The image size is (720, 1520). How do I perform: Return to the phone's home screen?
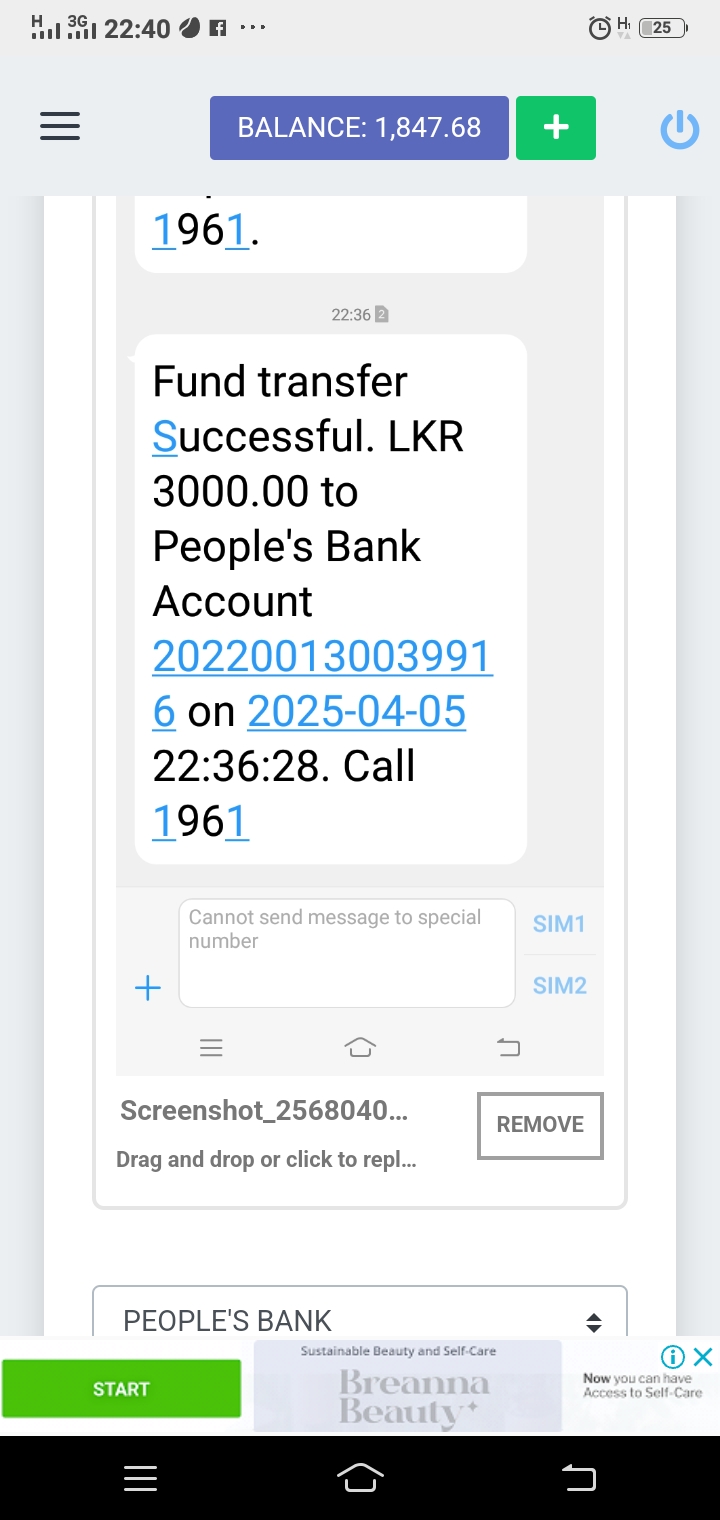pos(360,1477)
